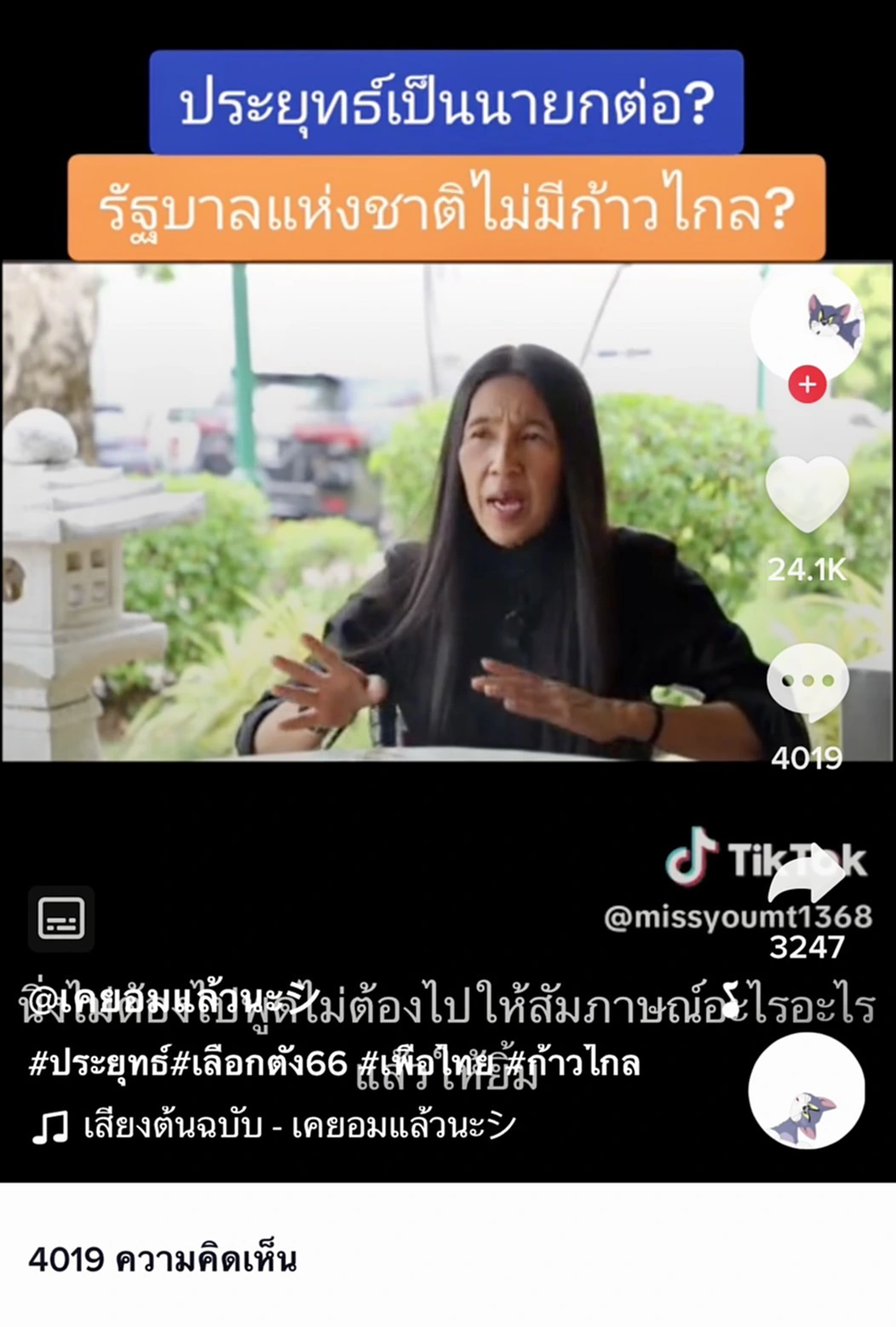The image size is (896, 1327).
Task: Toggle the captions icon
Action: point(61,918)
